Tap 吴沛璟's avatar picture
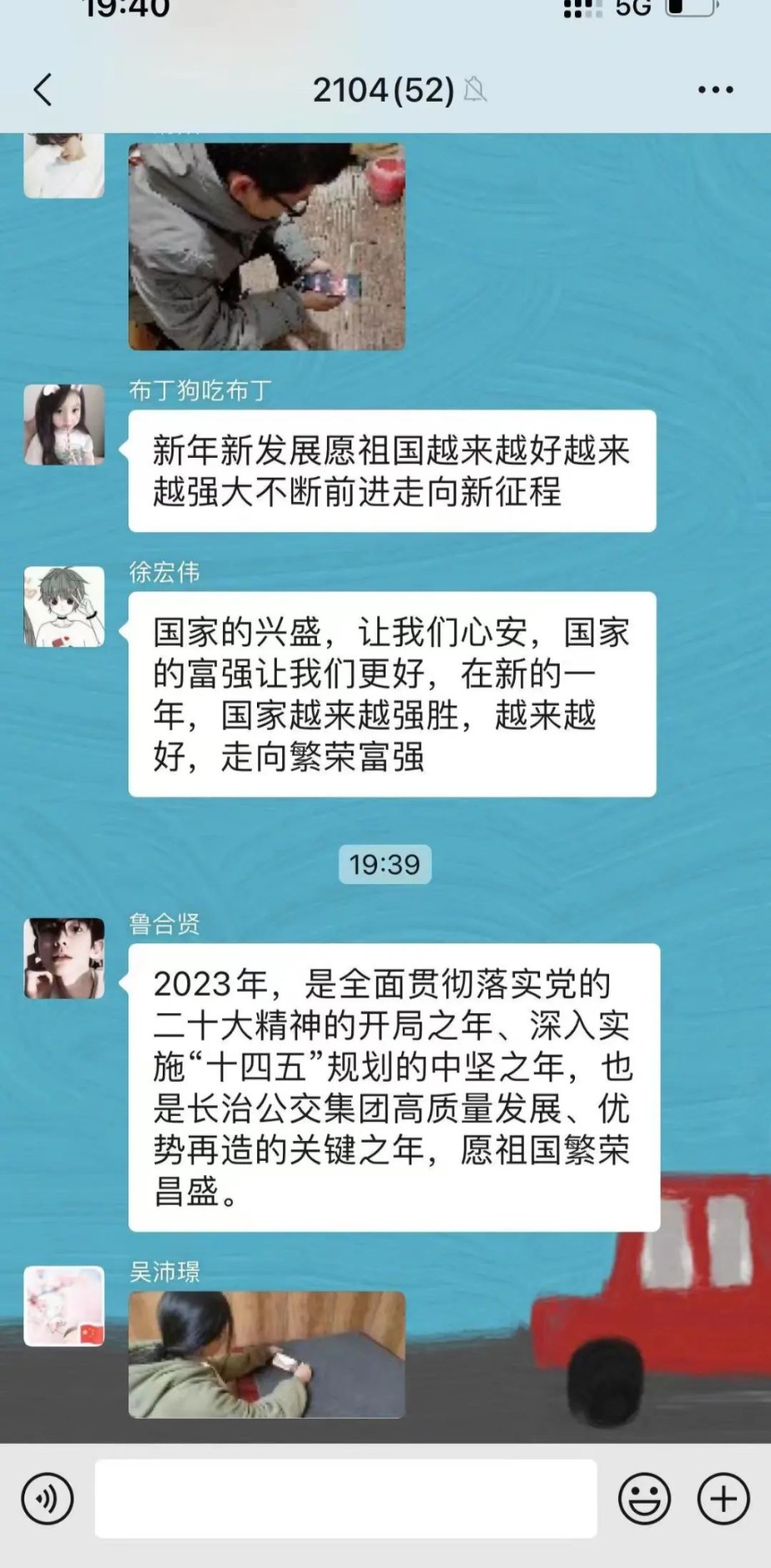 pyautogui.click(x=64, y=1306)
